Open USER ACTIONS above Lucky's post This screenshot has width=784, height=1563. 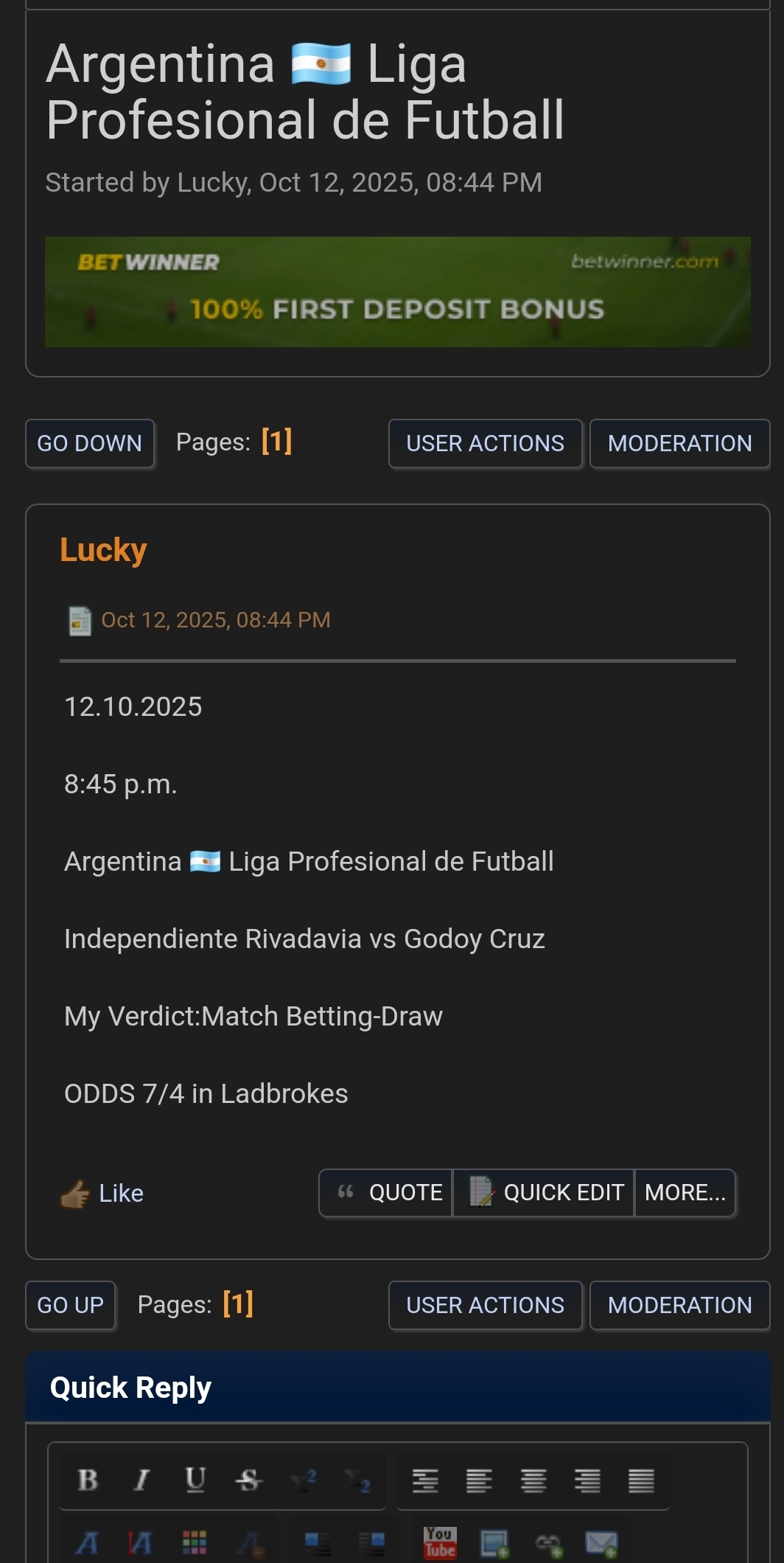tap(485, 443)
